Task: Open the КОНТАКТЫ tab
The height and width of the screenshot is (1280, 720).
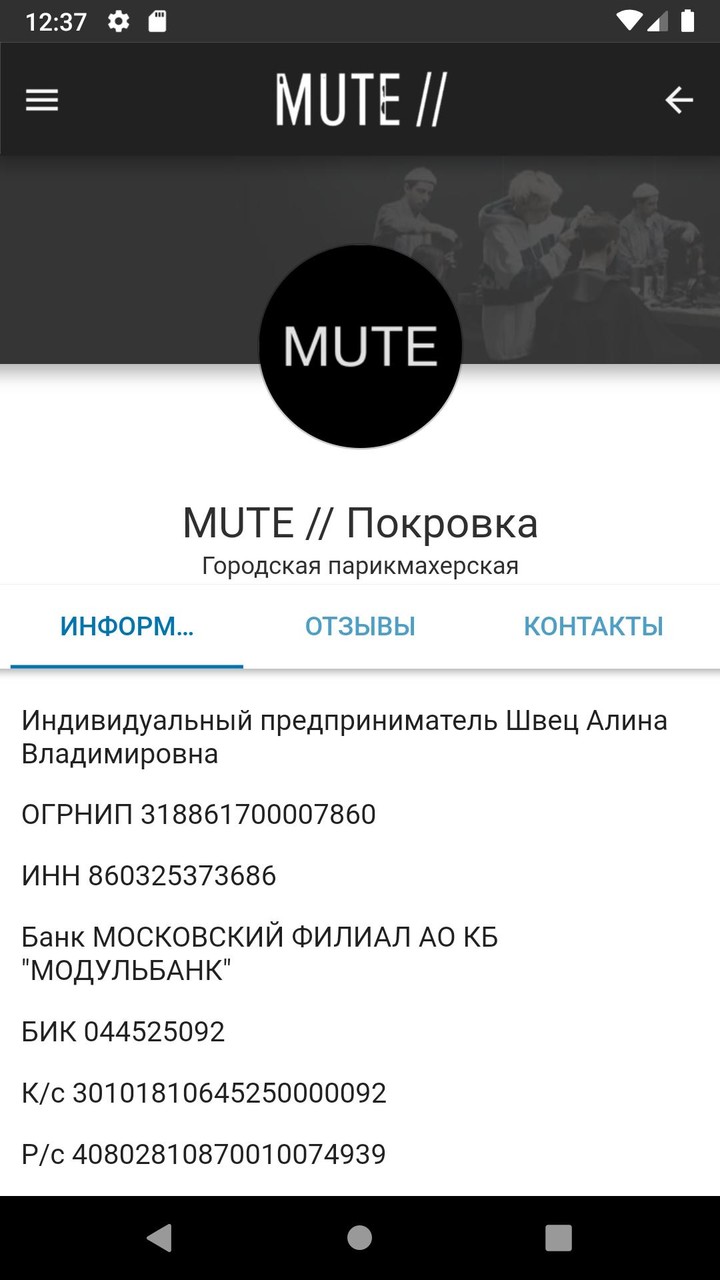Action: 593,627
